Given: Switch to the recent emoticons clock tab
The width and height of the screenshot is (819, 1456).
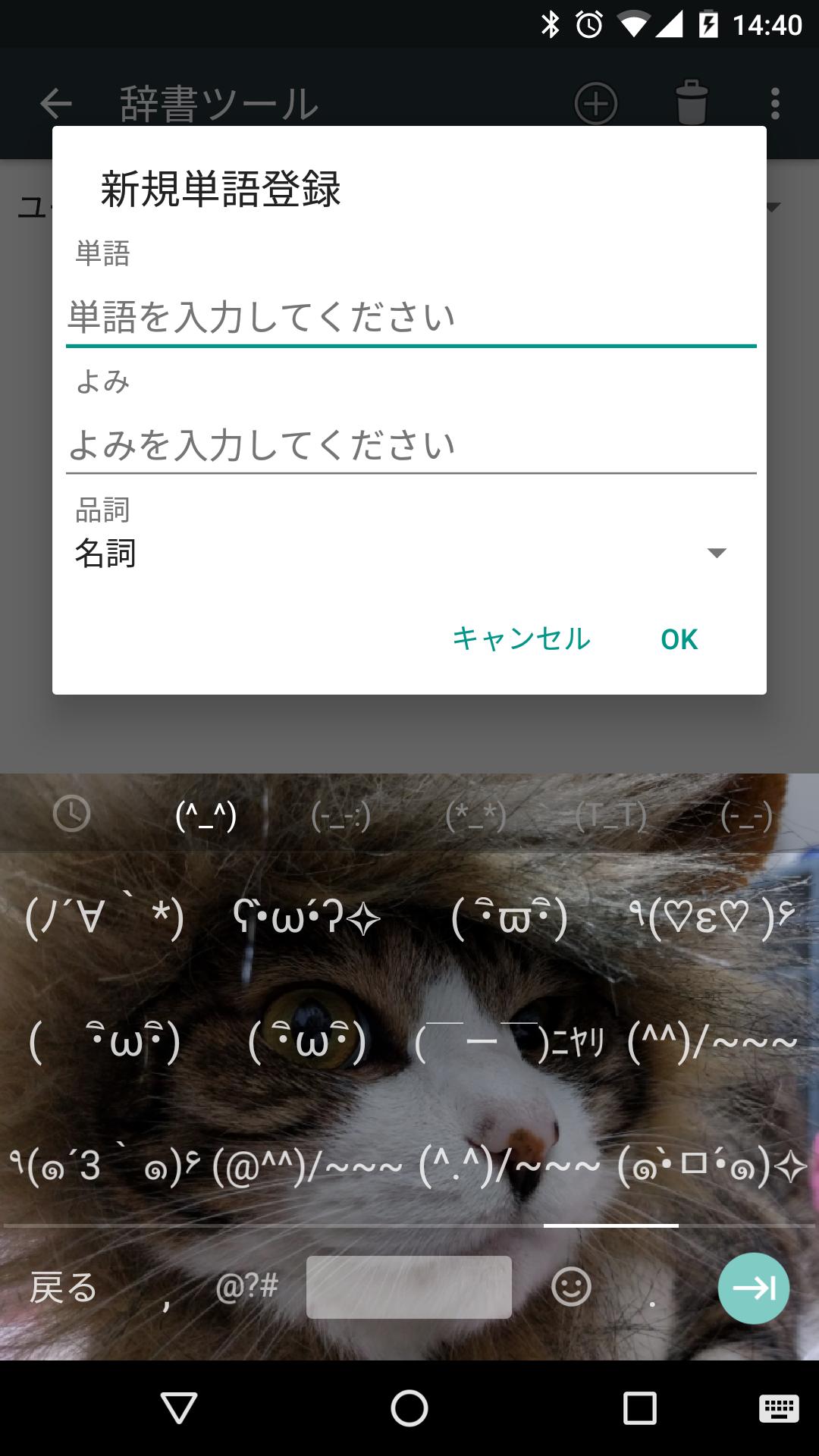Looking at the screenshot, I should coord(72,815).
